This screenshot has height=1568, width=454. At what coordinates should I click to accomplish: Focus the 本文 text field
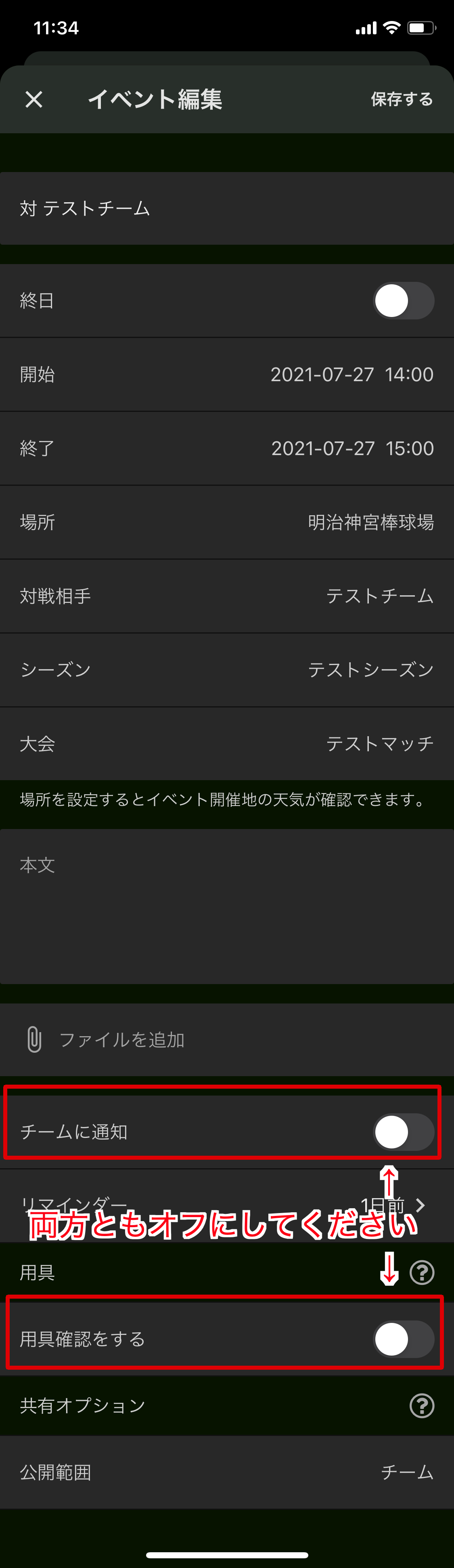(x=226, y=906)
